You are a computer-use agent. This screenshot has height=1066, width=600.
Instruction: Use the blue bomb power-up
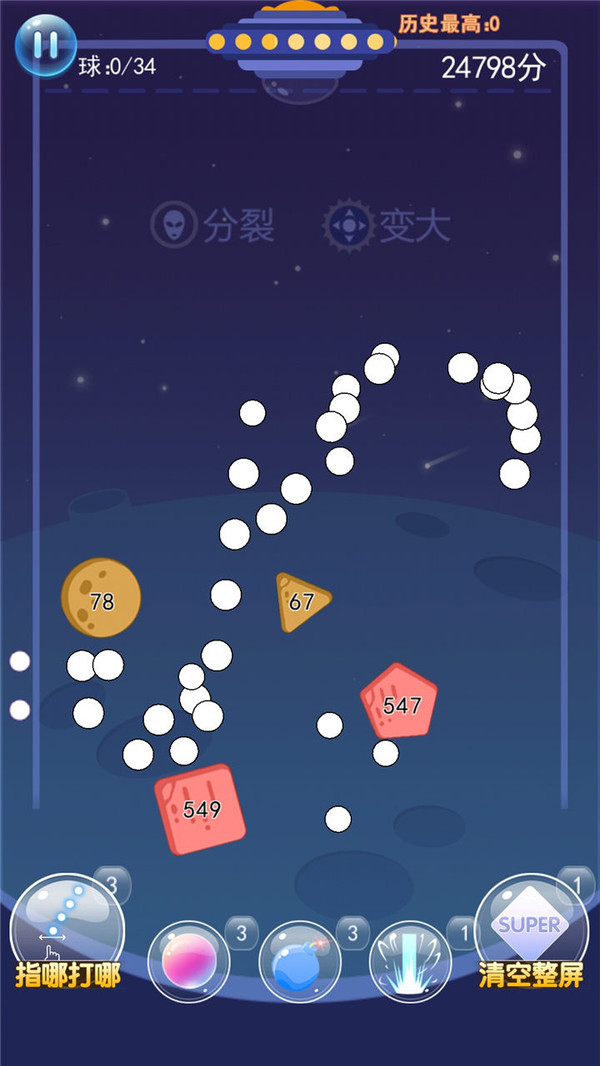[x=299, y=962]
